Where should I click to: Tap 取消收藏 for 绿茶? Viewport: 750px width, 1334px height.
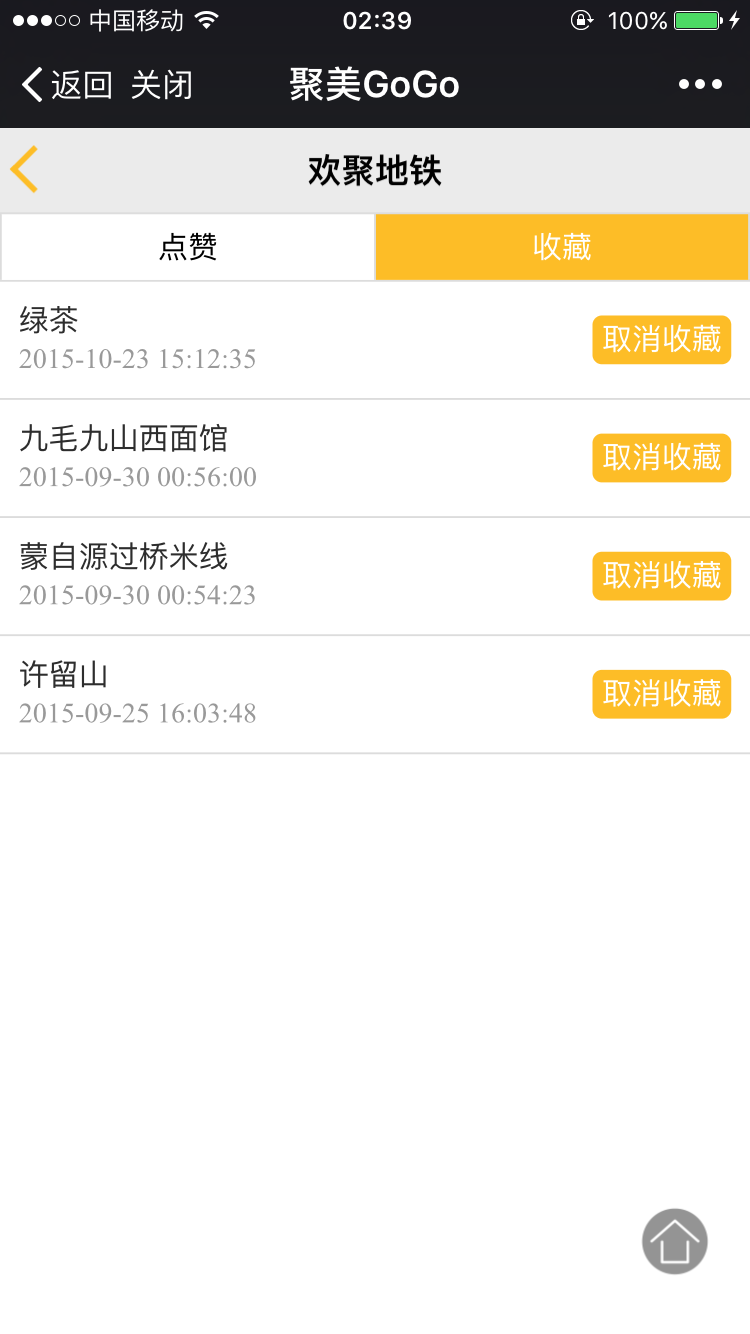[x=662, y=340]
